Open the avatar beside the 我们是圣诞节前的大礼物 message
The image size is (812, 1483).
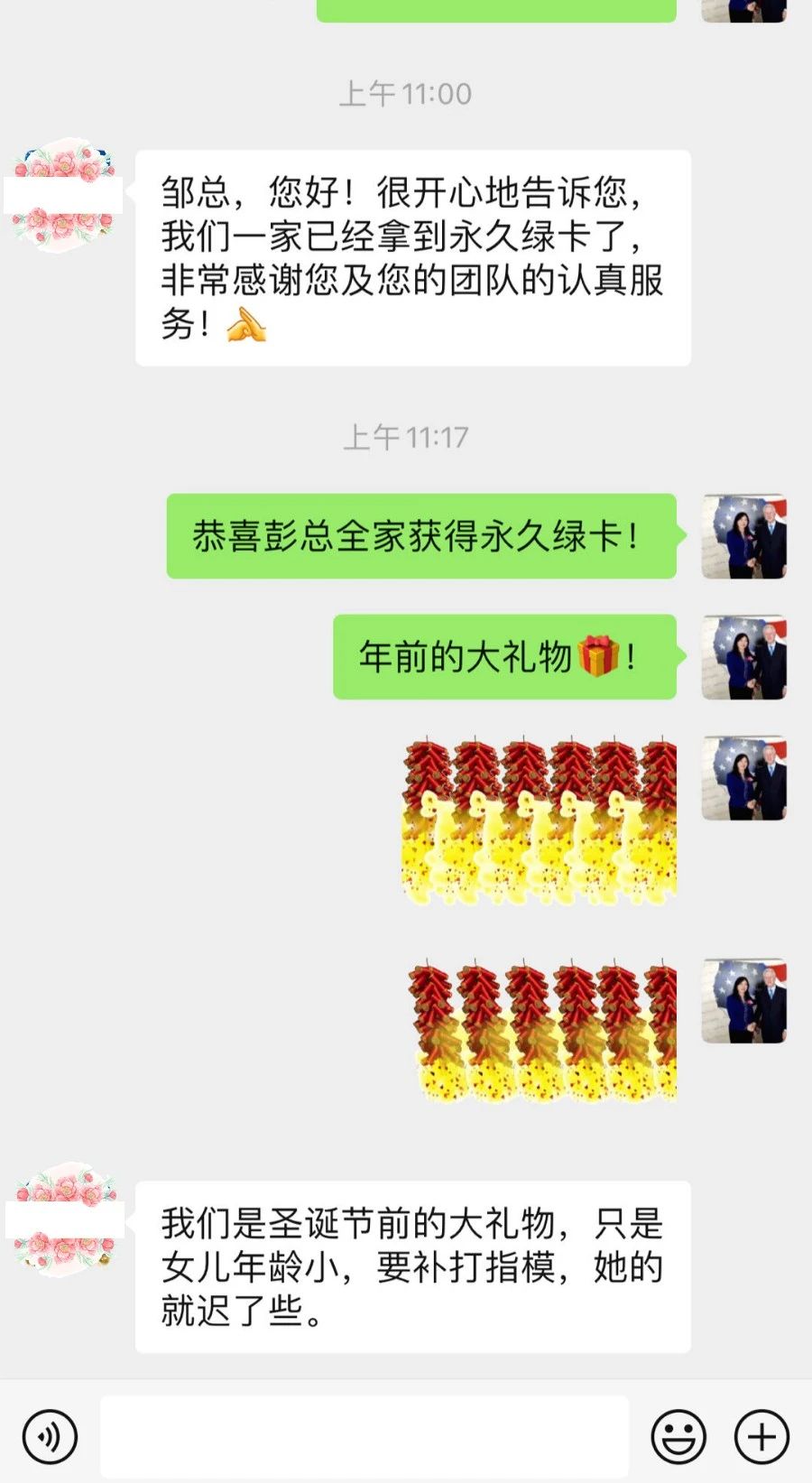(x=64, y=1219)
